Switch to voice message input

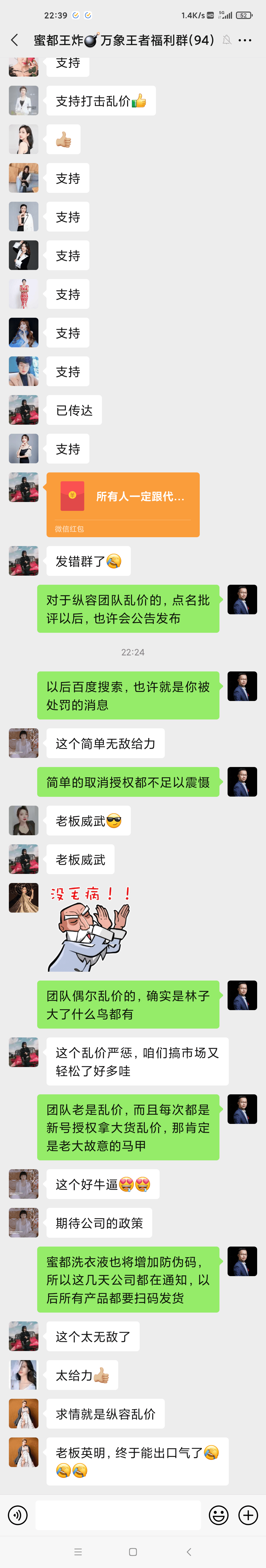18,1515
